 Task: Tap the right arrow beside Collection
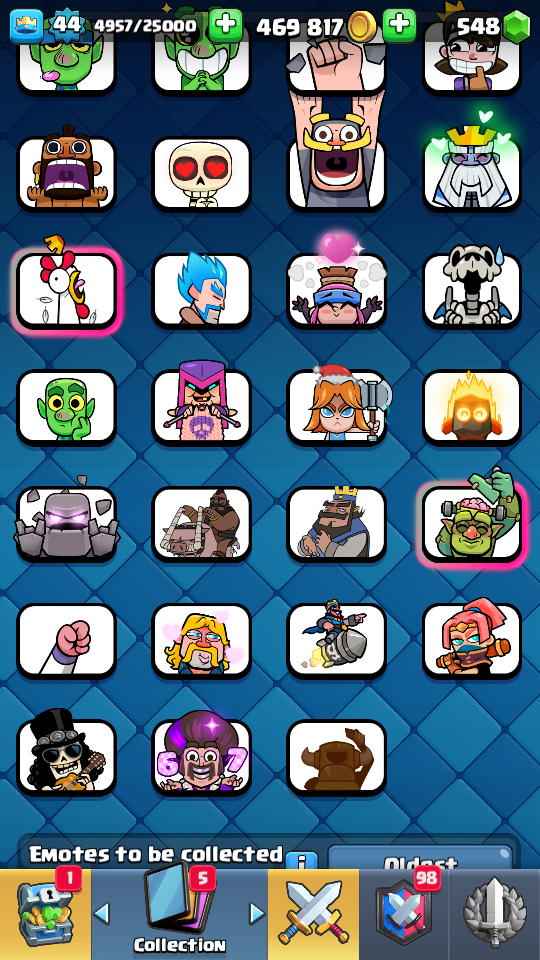click(257, 913)
